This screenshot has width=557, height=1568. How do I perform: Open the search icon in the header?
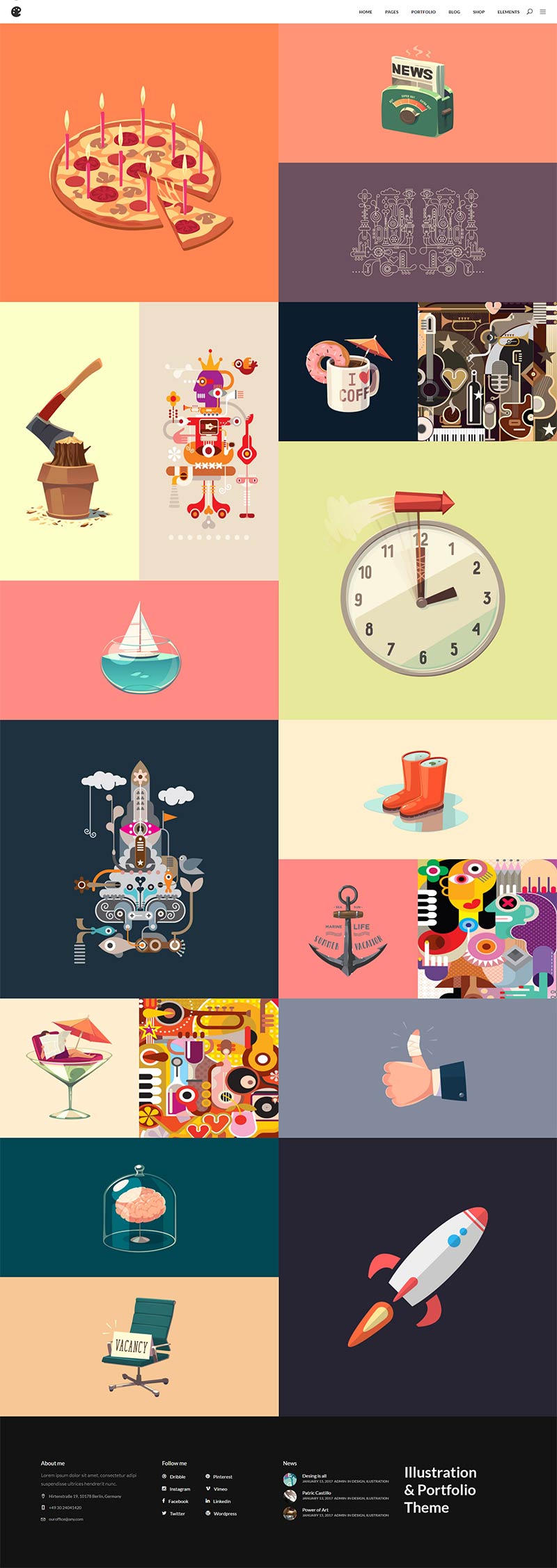(529, 12)
